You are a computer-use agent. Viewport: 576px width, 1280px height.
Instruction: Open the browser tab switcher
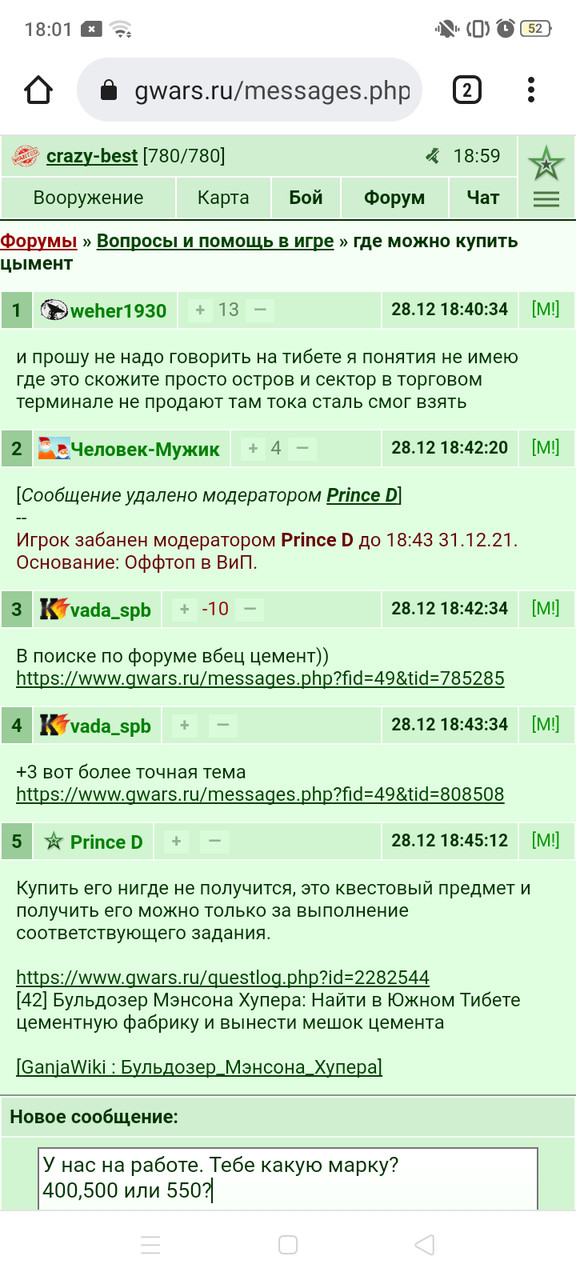click(x=467, y=91)
